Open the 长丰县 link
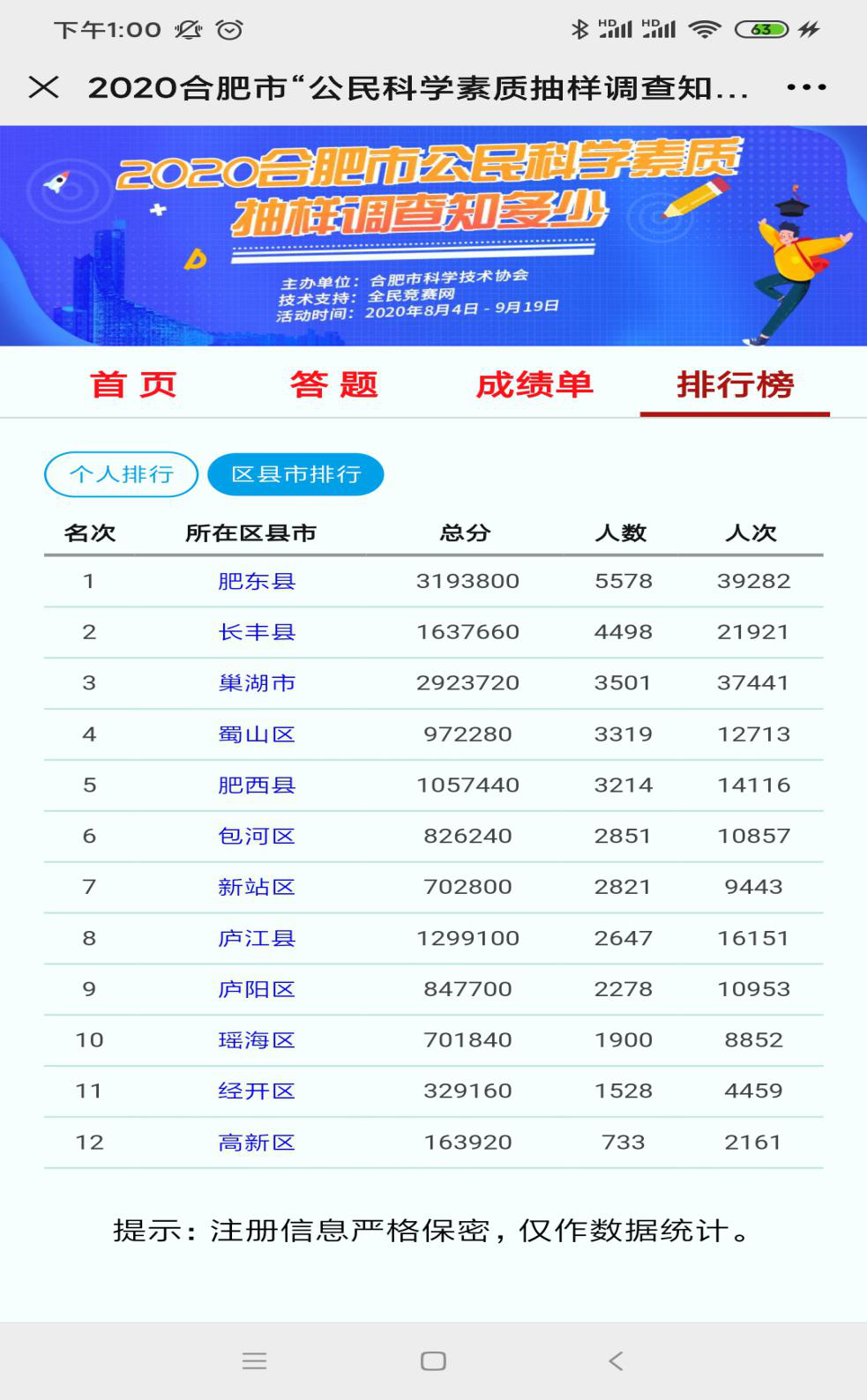 point(257,632)
